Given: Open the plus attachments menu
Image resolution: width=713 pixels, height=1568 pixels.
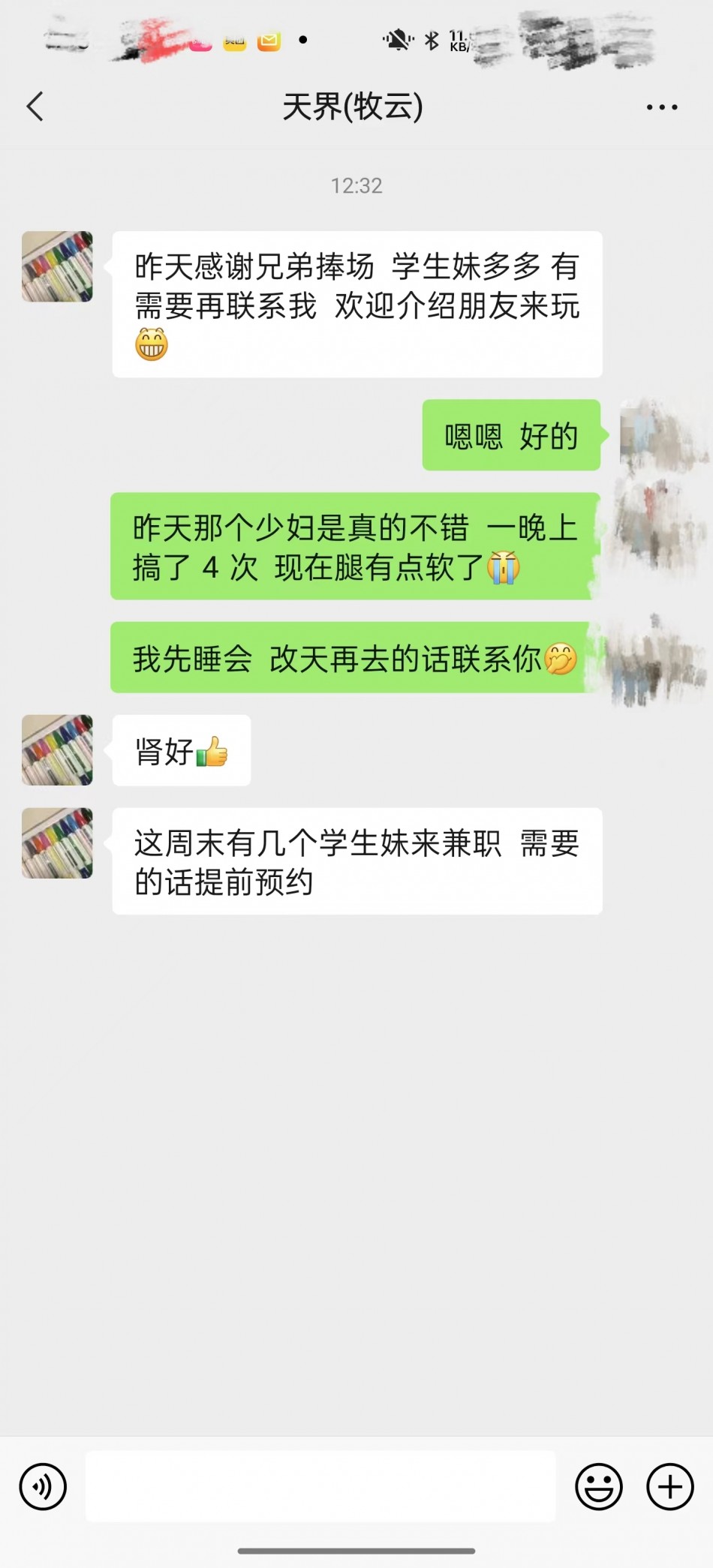Looking at the screenshot, I should click(x=669, y=1486).
